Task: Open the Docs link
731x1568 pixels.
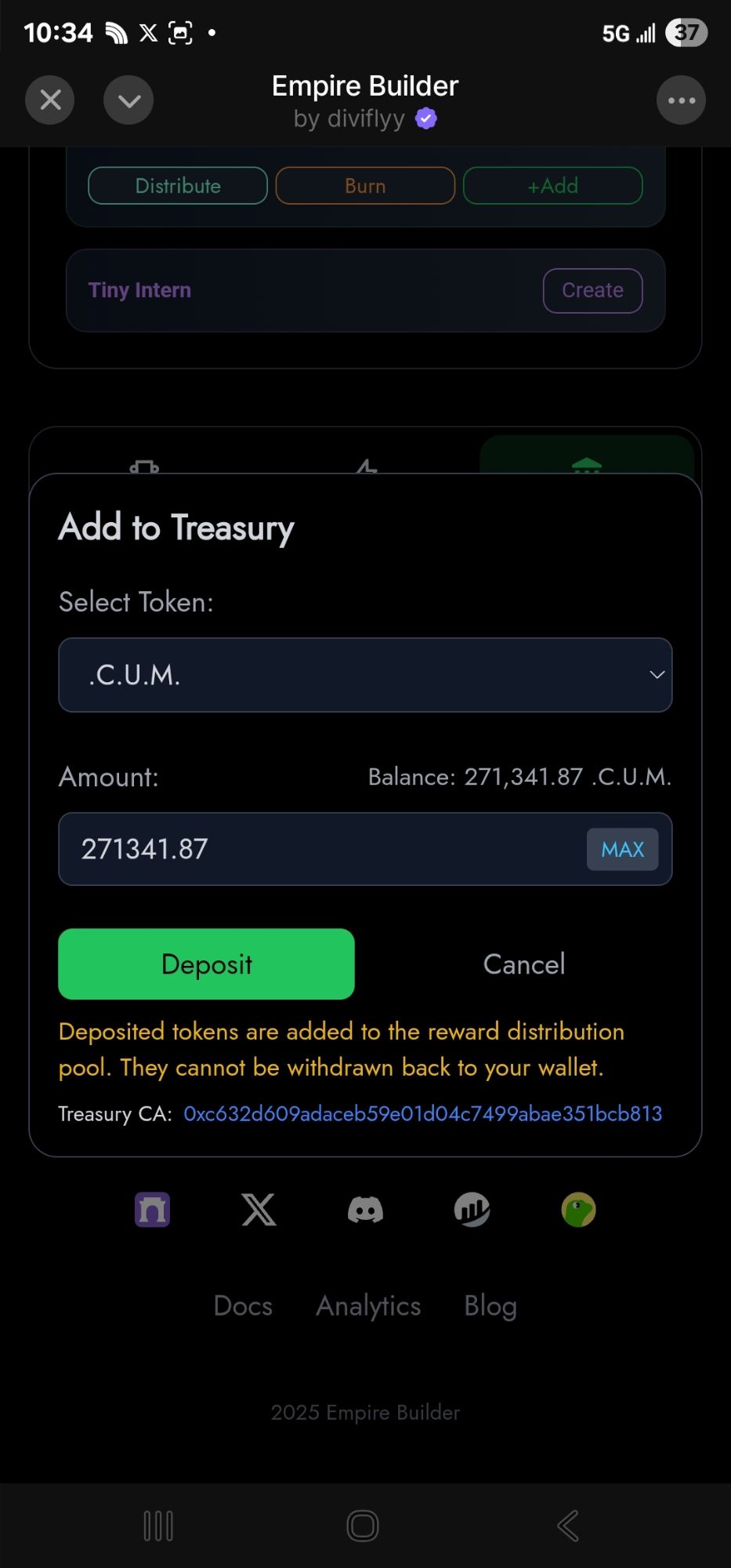Action: pyautogui.click(x=243, y=1305)
